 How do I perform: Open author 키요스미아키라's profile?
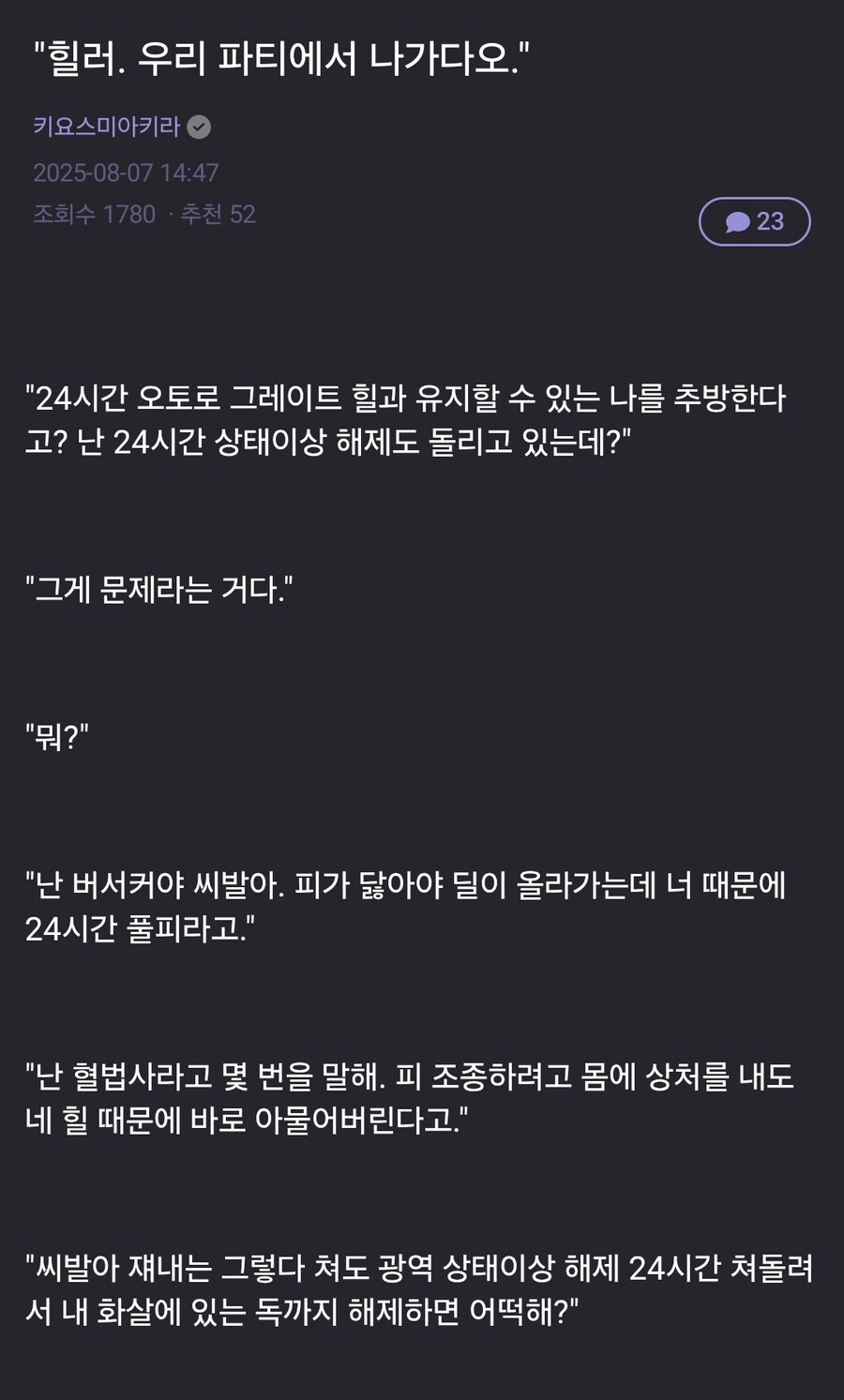[107, 127]
